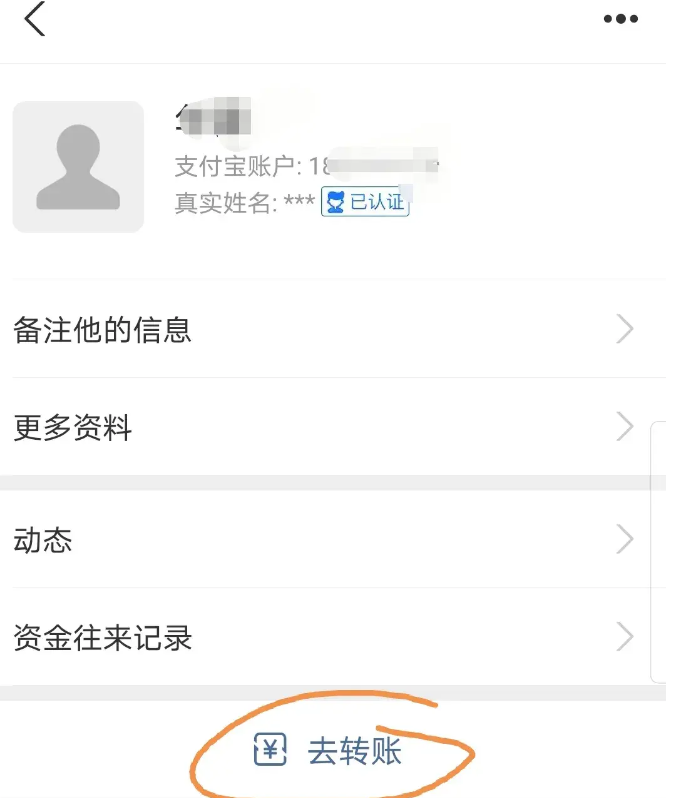Tap the 去转账 transfer button

tap(330, 750)
